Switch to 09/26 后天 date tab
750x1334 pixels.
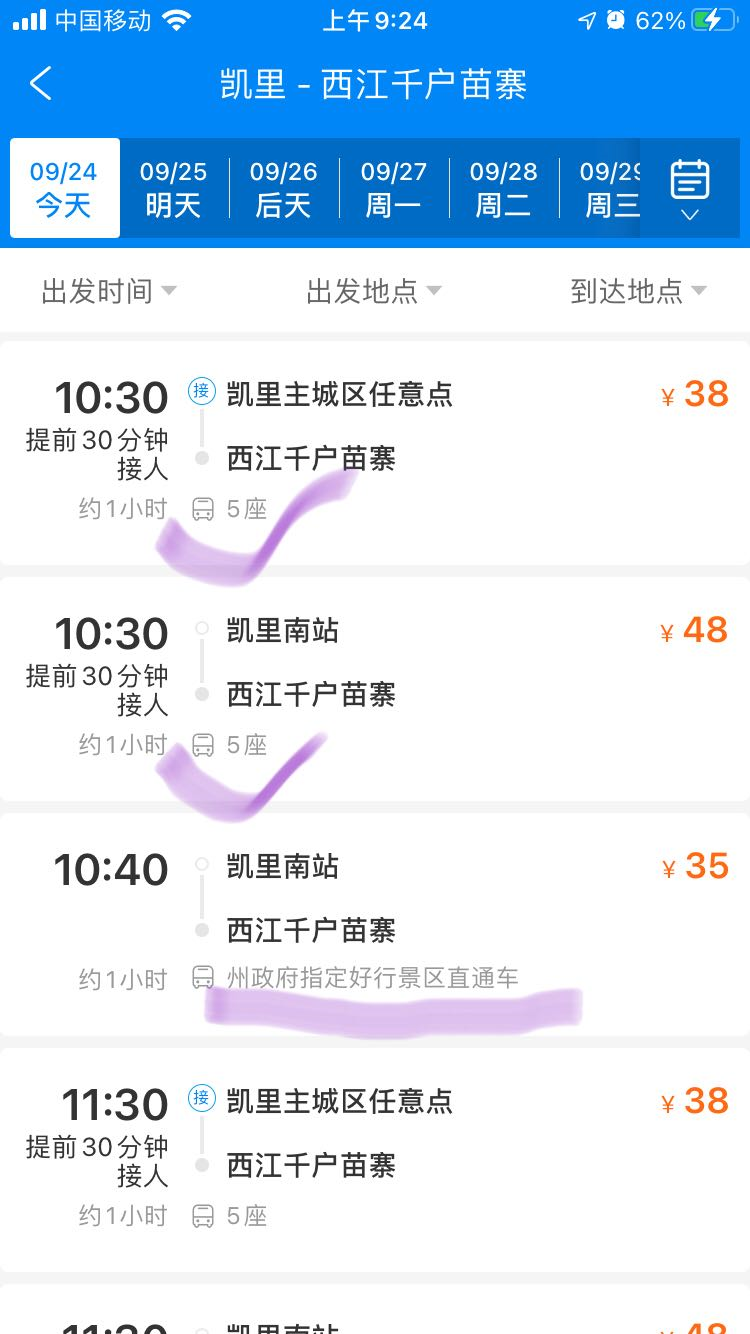click(283, 188)
